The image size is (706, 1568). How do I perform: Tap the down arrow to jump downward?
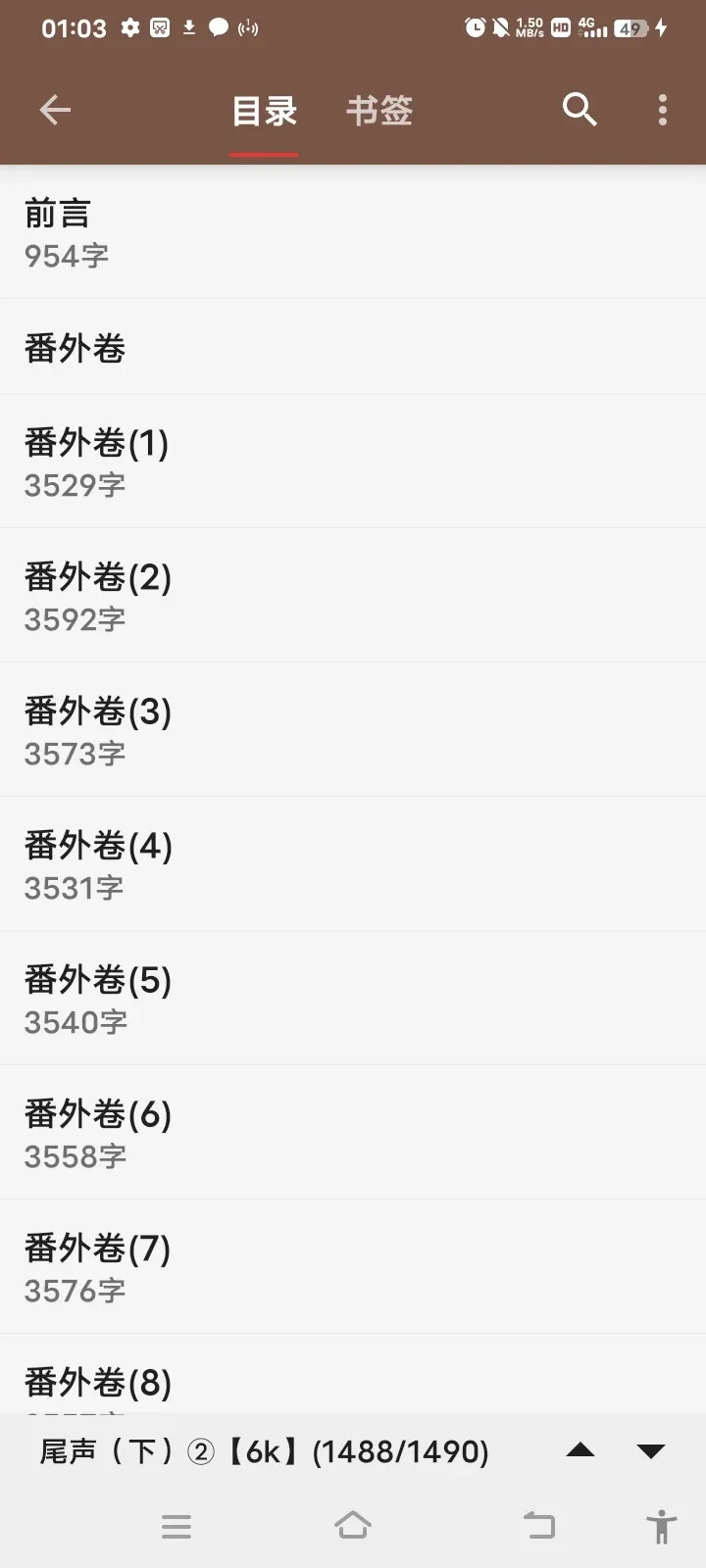coord(651,1450)
